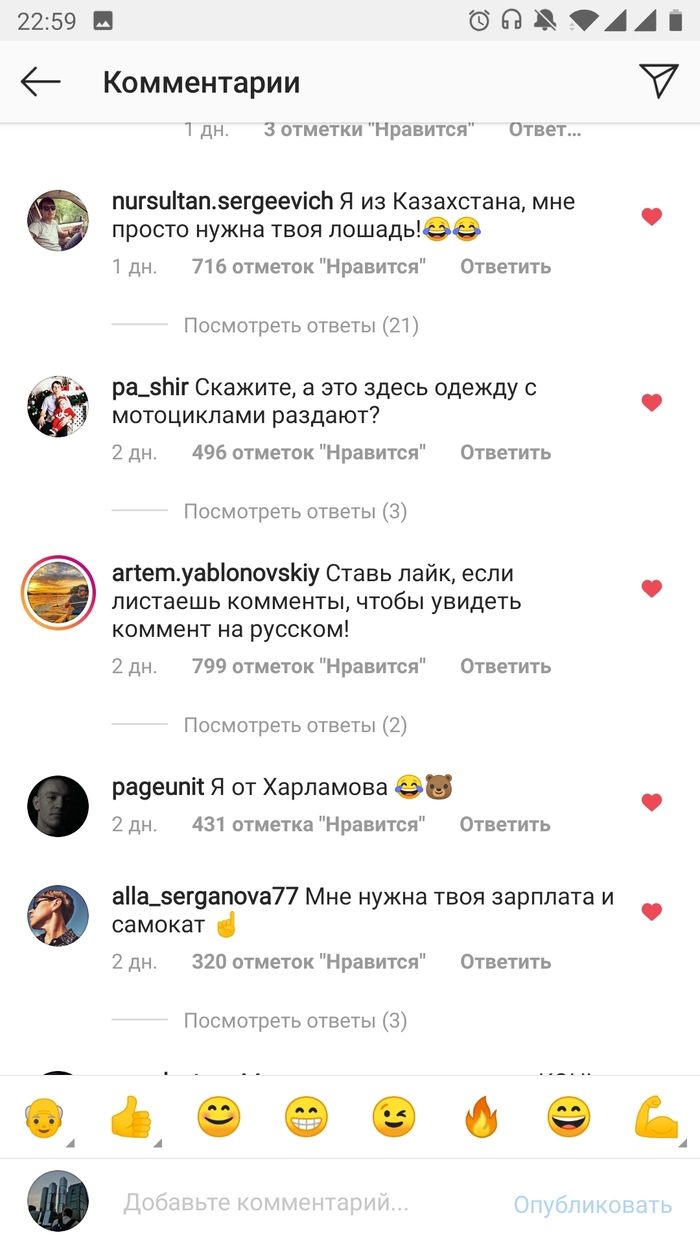The width and height of the screenshot is (700, 1244).
Task: View the 21 replies under nursultan.sergeevich's comment
Action: 300,325
